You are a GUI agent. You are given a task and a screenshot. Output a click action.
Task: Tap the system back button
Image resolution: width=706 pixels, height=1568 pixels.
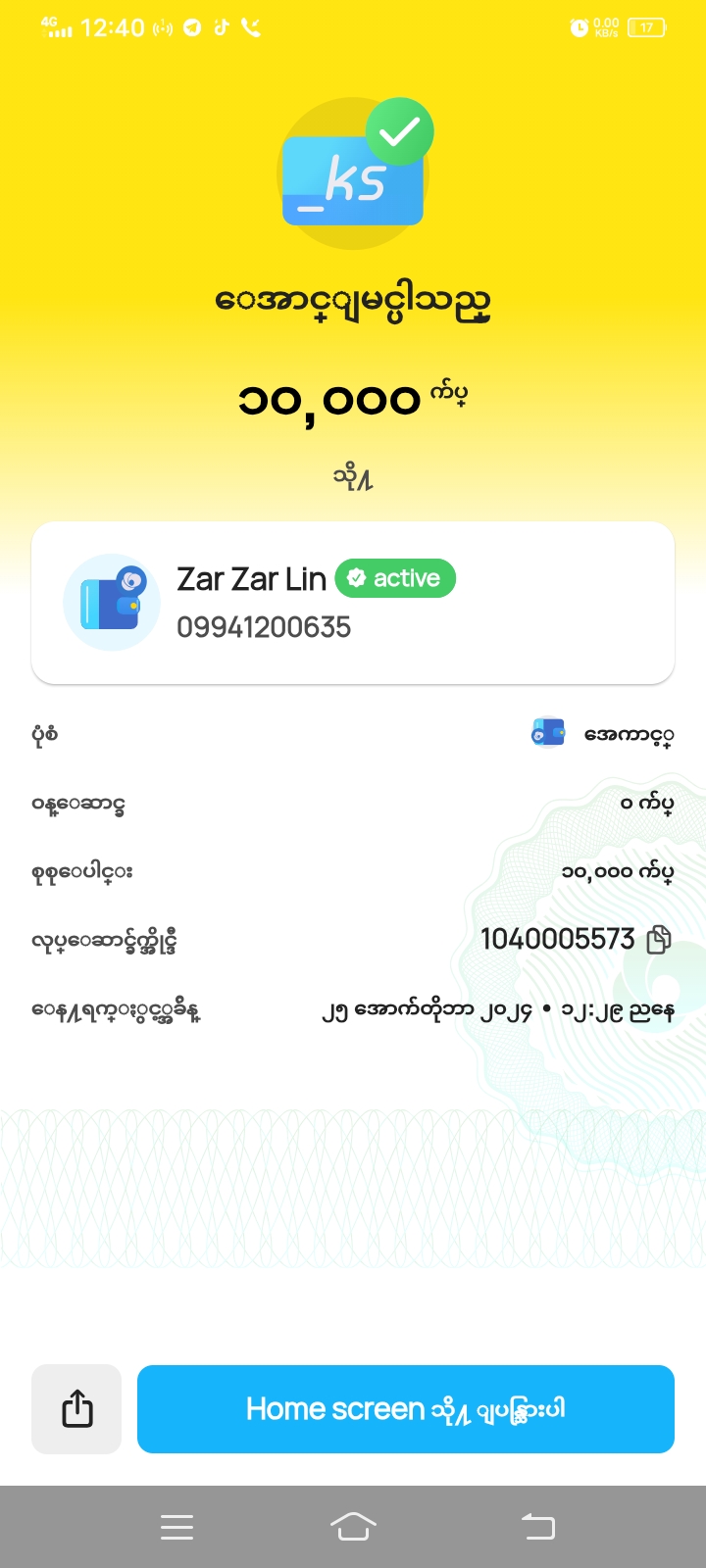(x=537, y=1527)
